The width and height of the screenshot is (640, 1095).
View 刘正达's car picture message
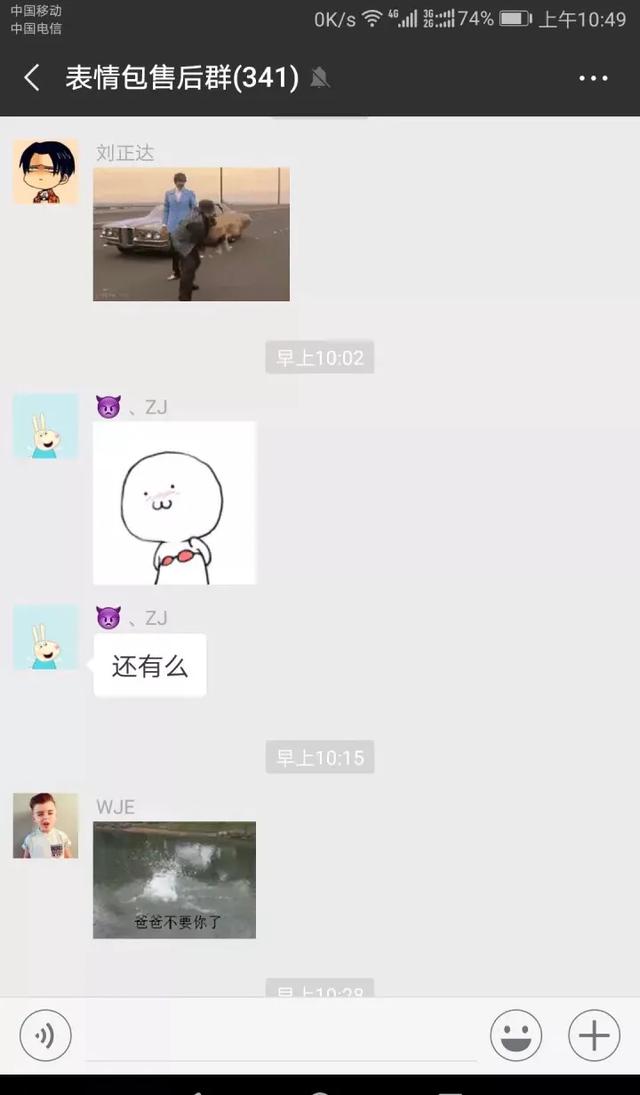191,234
